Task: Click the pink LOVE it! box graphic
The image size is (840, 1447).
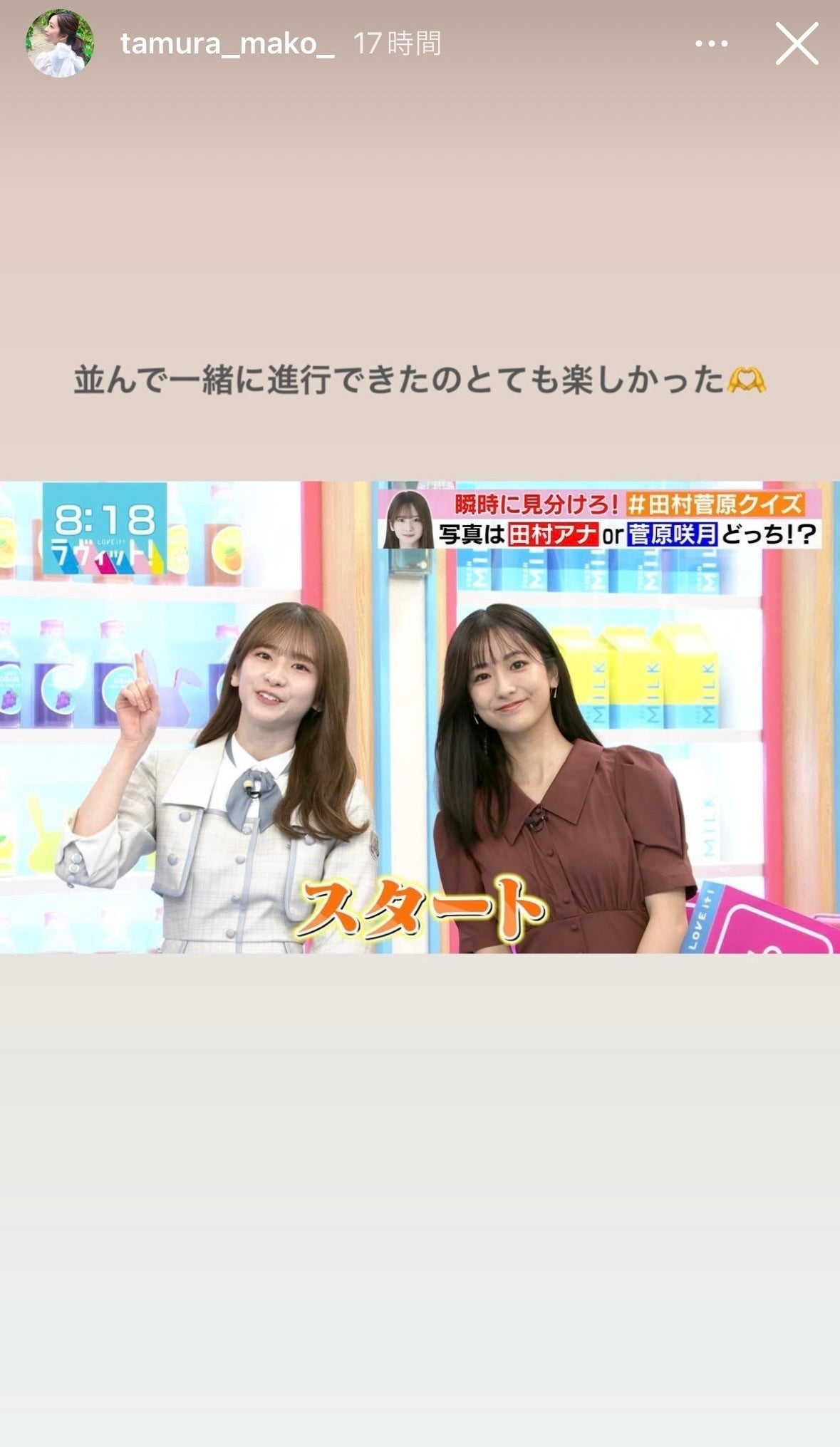Action: pos(762,919)
